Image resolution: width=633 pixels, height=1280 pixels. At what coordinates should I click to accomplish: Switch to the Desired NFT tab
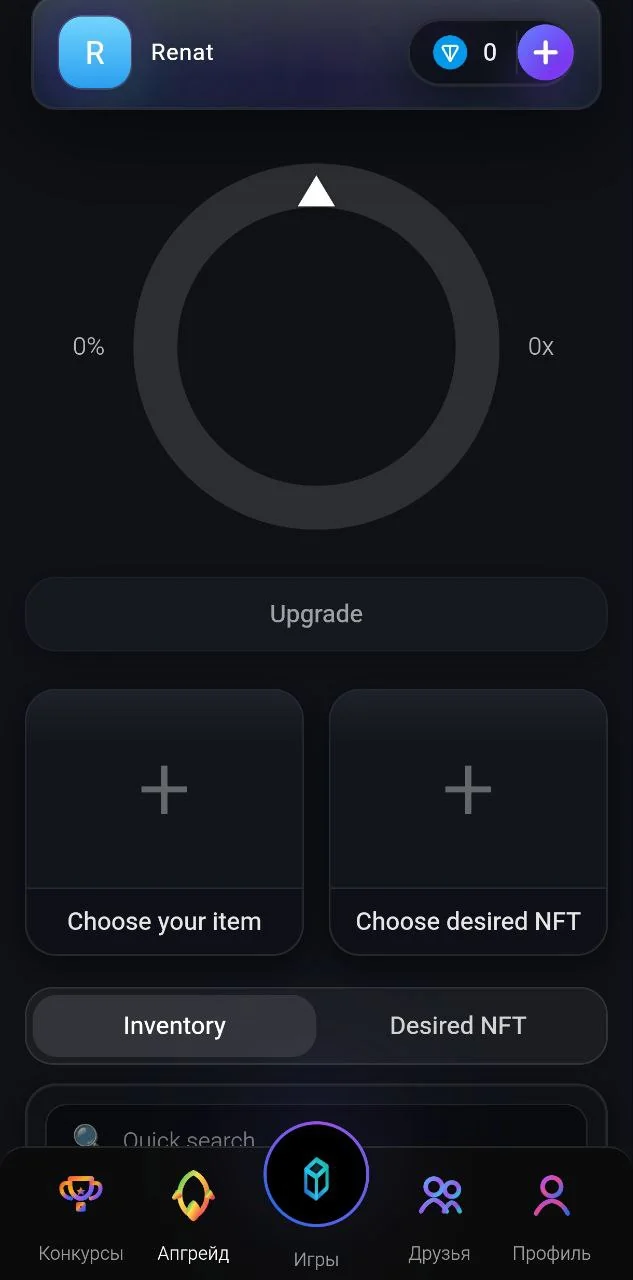pyautogui.click(x=458, y=1026)
